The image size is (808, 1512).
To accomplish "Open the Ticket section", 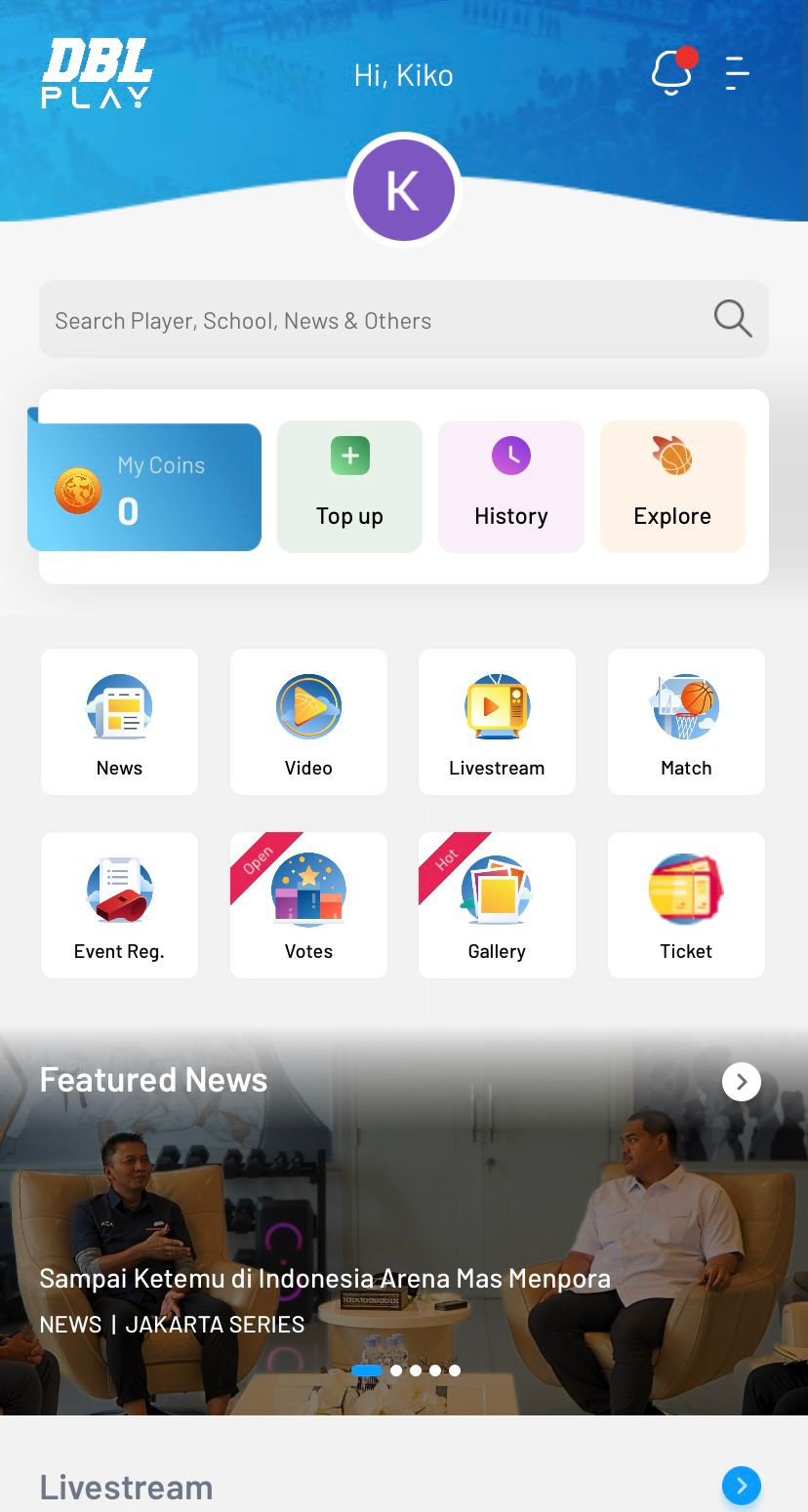I will click(686, 905).
